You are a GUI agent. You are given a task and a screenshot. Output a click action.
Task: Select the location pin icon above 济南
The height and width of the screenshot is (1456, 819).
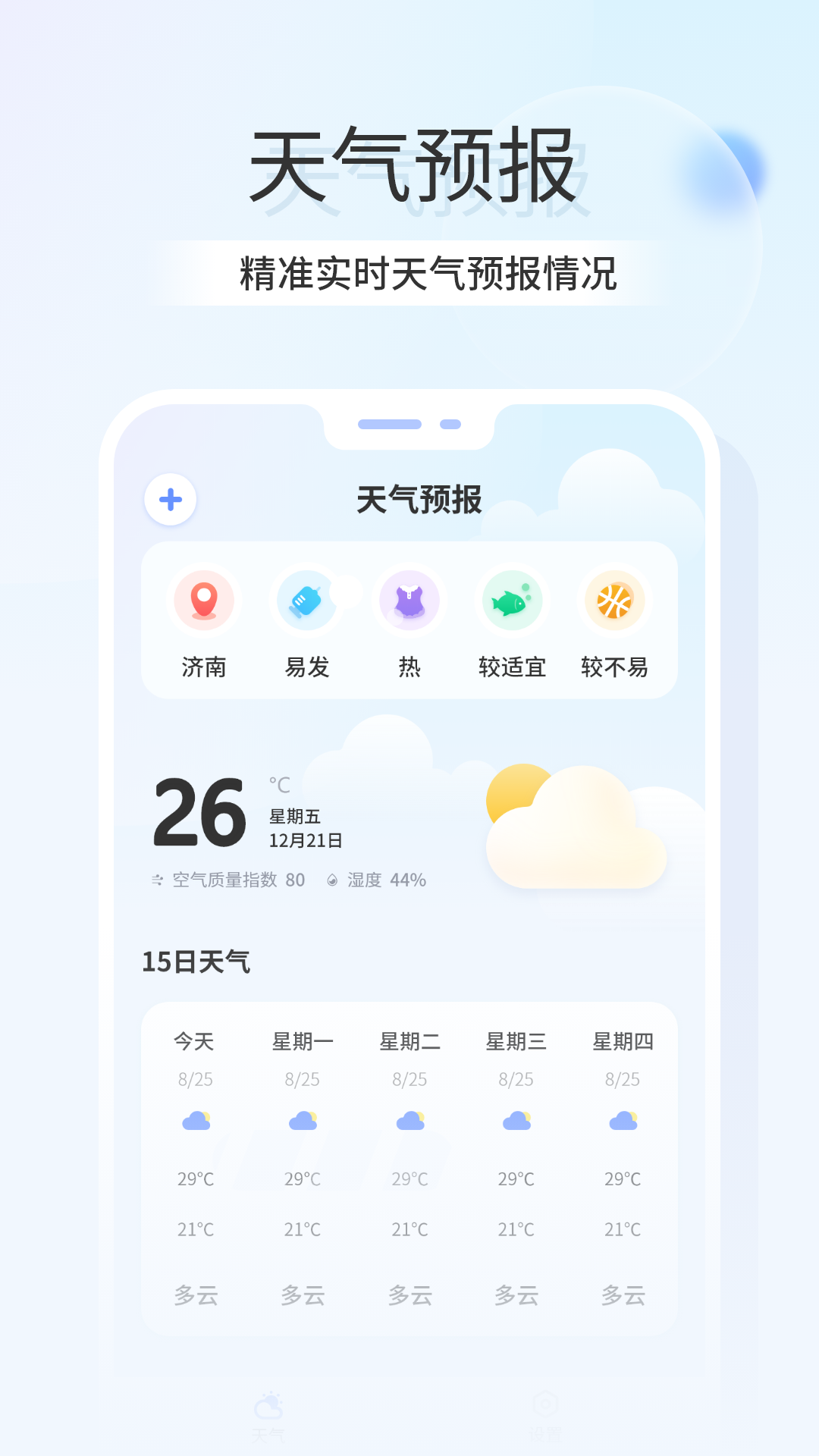pyautogui.click(x=203, y=600)
